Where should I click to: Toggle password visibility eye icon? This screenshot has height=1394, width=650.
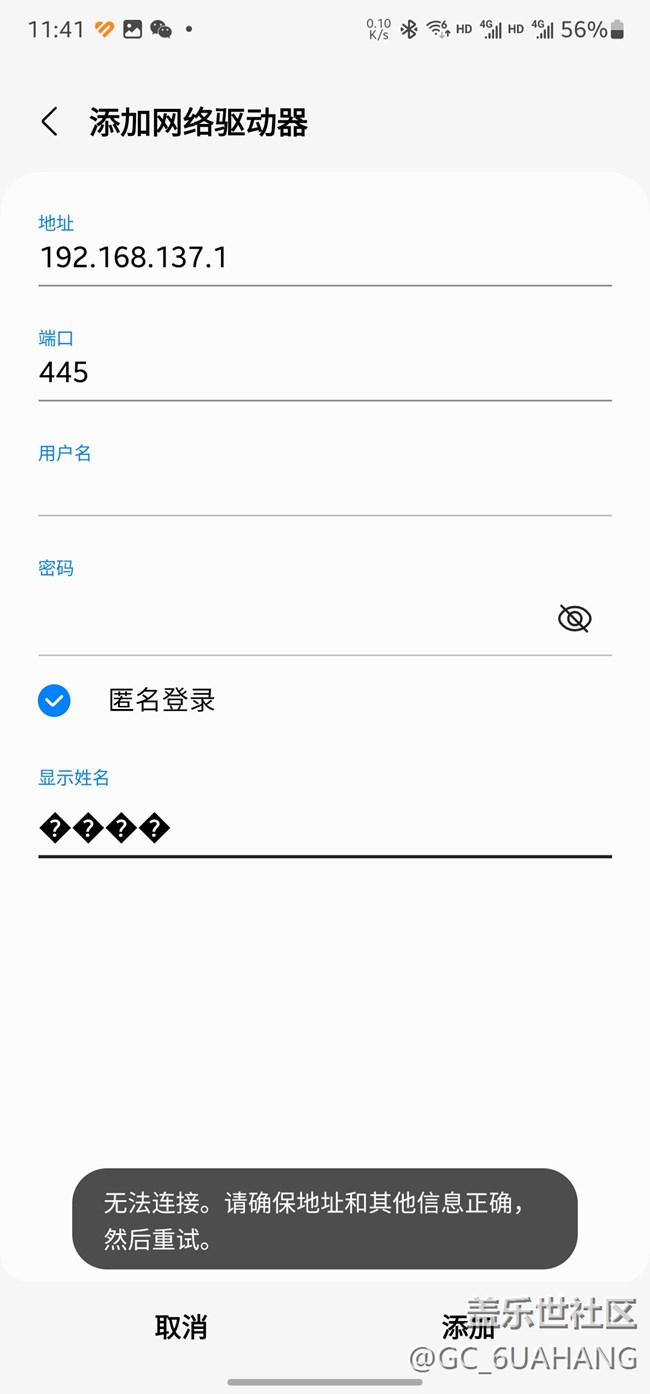(574, 619)
